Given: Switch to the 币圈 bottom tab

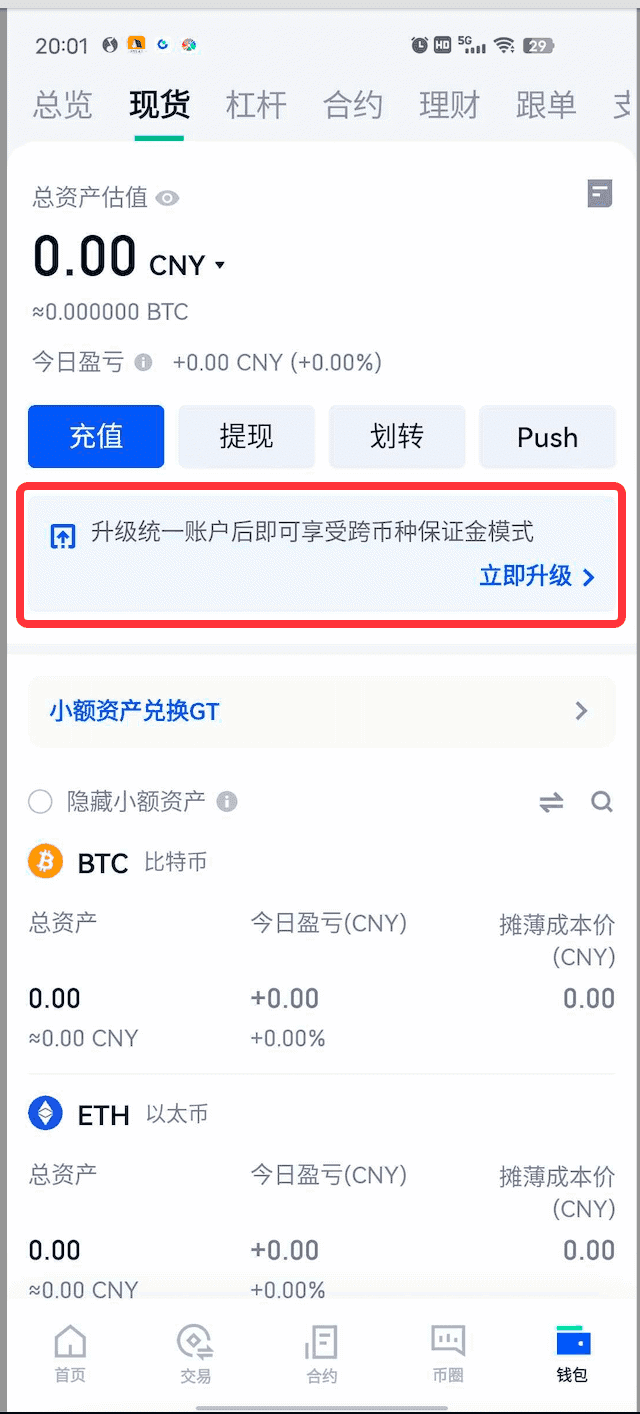Looking at the screenshot, I should pos(448,1354).
